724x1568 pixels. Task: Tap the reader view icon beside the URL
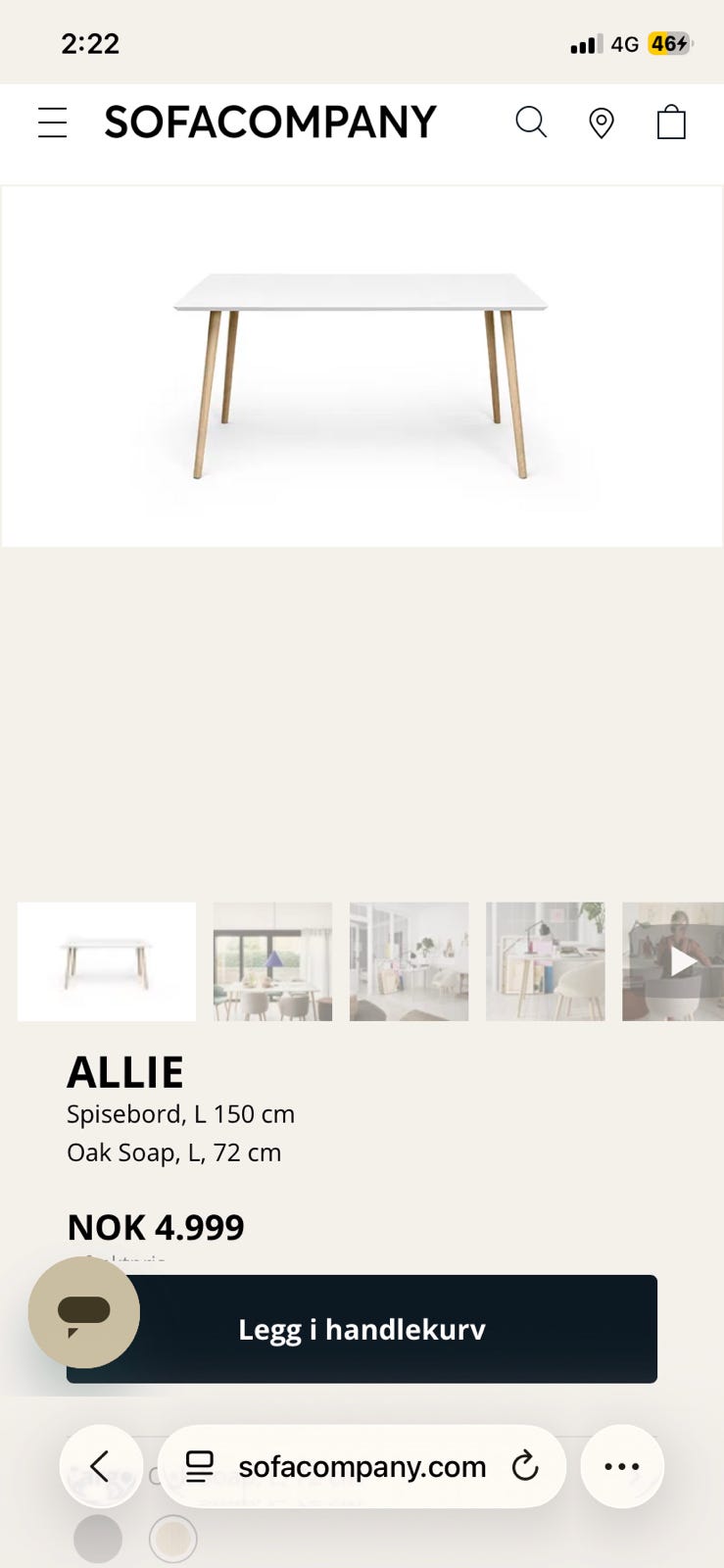pyautogui.click(x=200, y=1466)
